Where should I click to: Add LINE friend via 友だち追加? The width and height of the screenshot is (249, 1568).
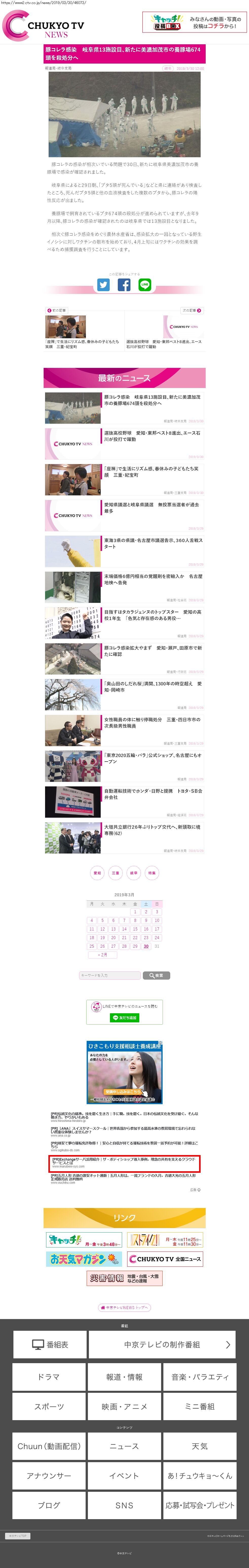coord(124,1018)
